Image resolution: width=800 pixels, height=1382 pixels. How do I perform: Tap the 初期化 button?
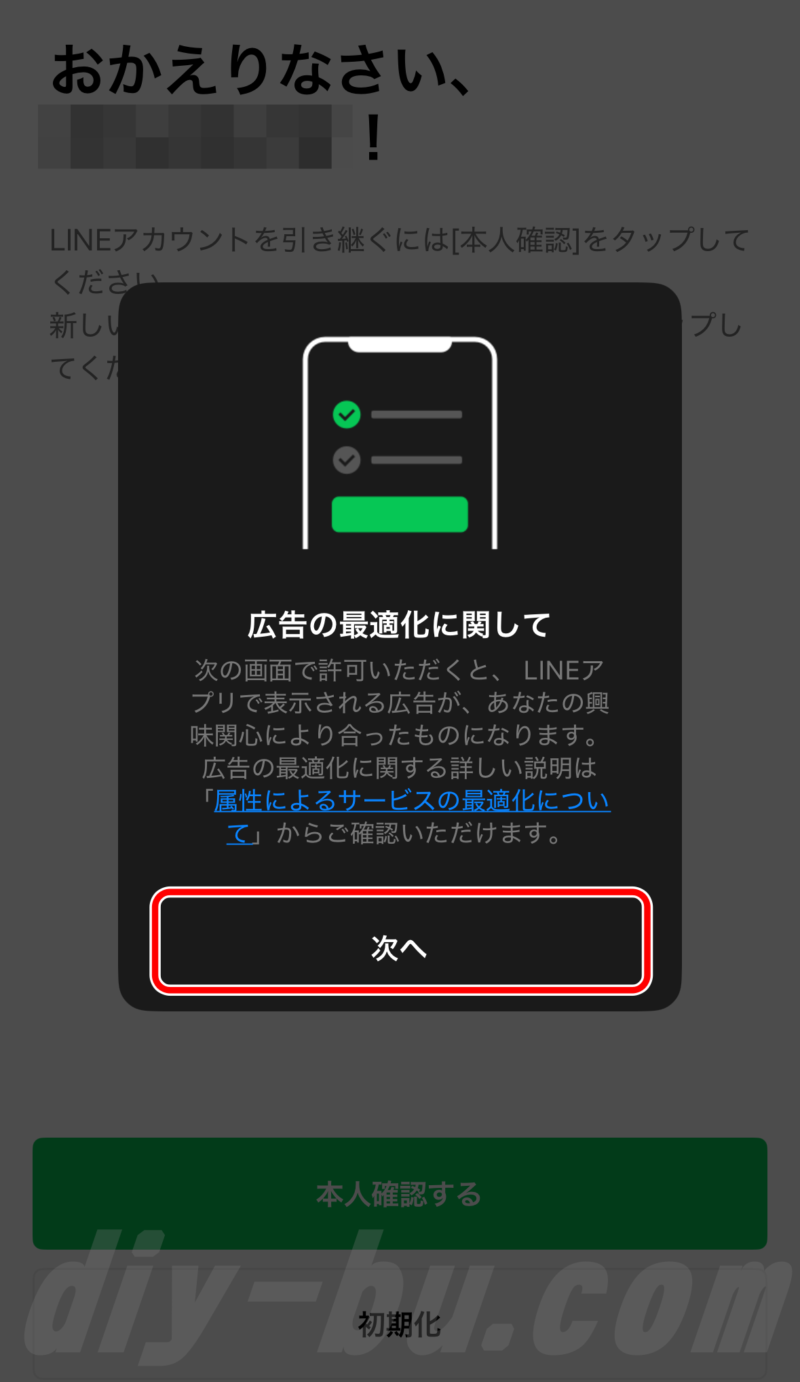click(400, 1325)
